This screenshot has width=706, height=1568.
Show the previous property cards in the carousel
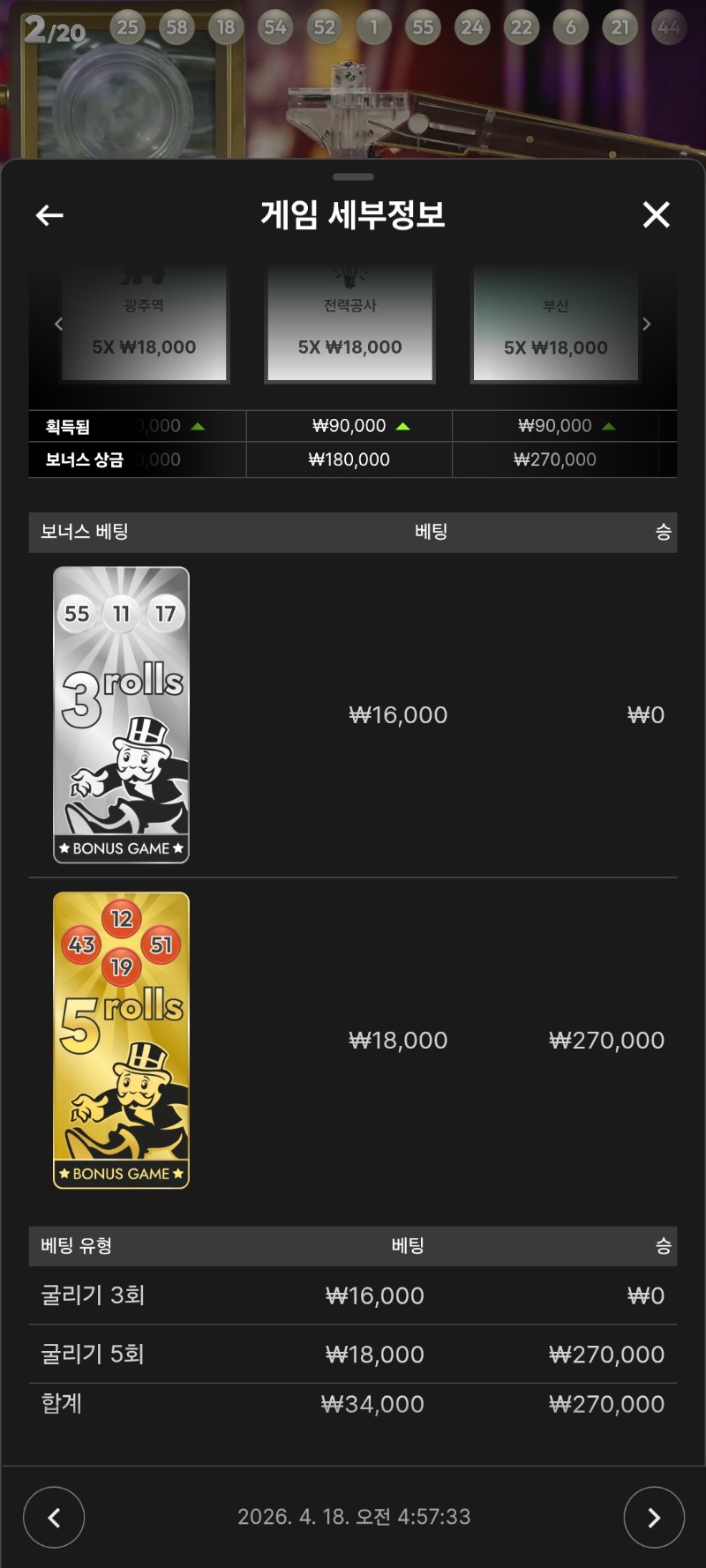[58, 324]
